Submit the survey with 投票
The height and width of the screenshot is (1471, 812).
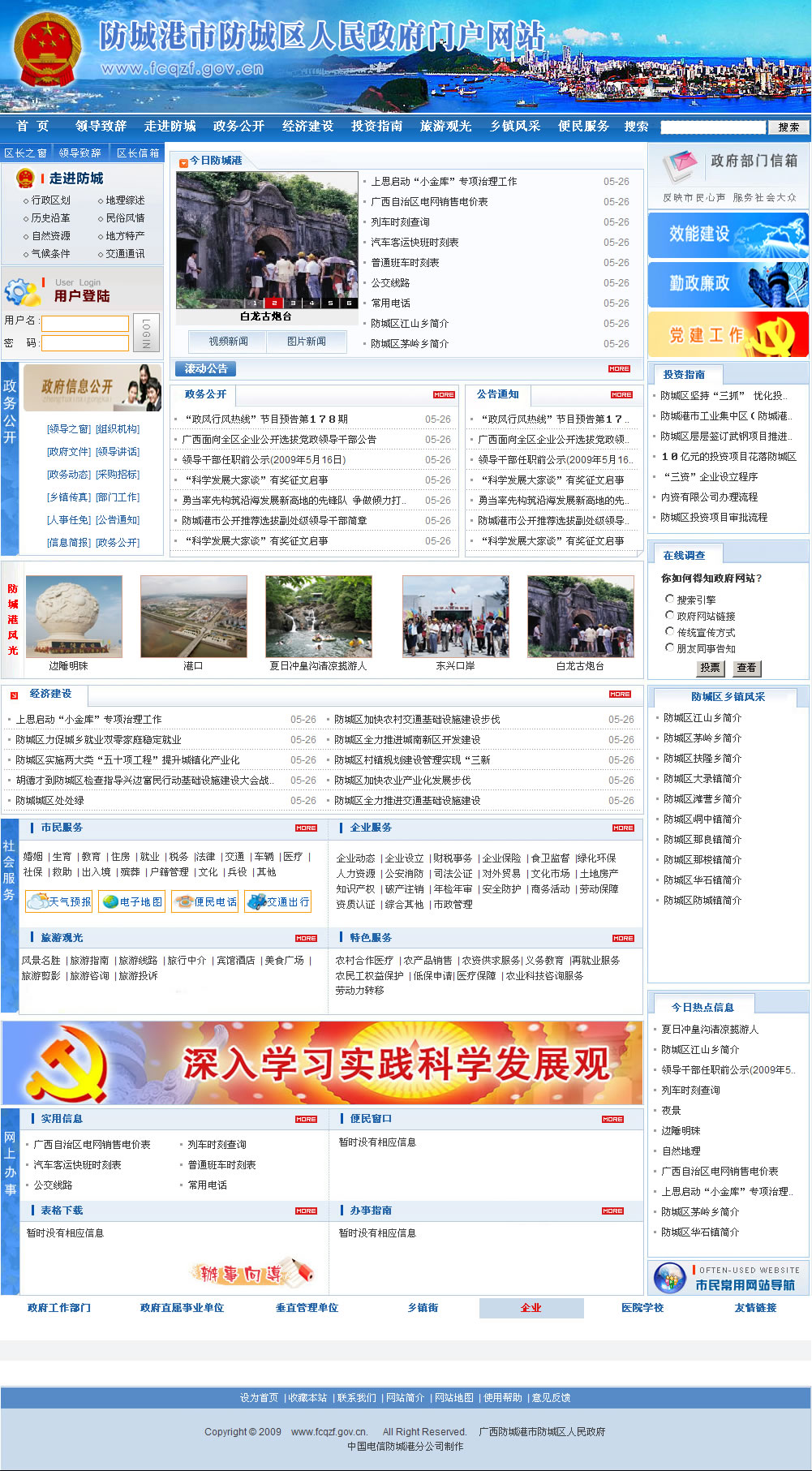pyautogui.click(x=710, y=668)
